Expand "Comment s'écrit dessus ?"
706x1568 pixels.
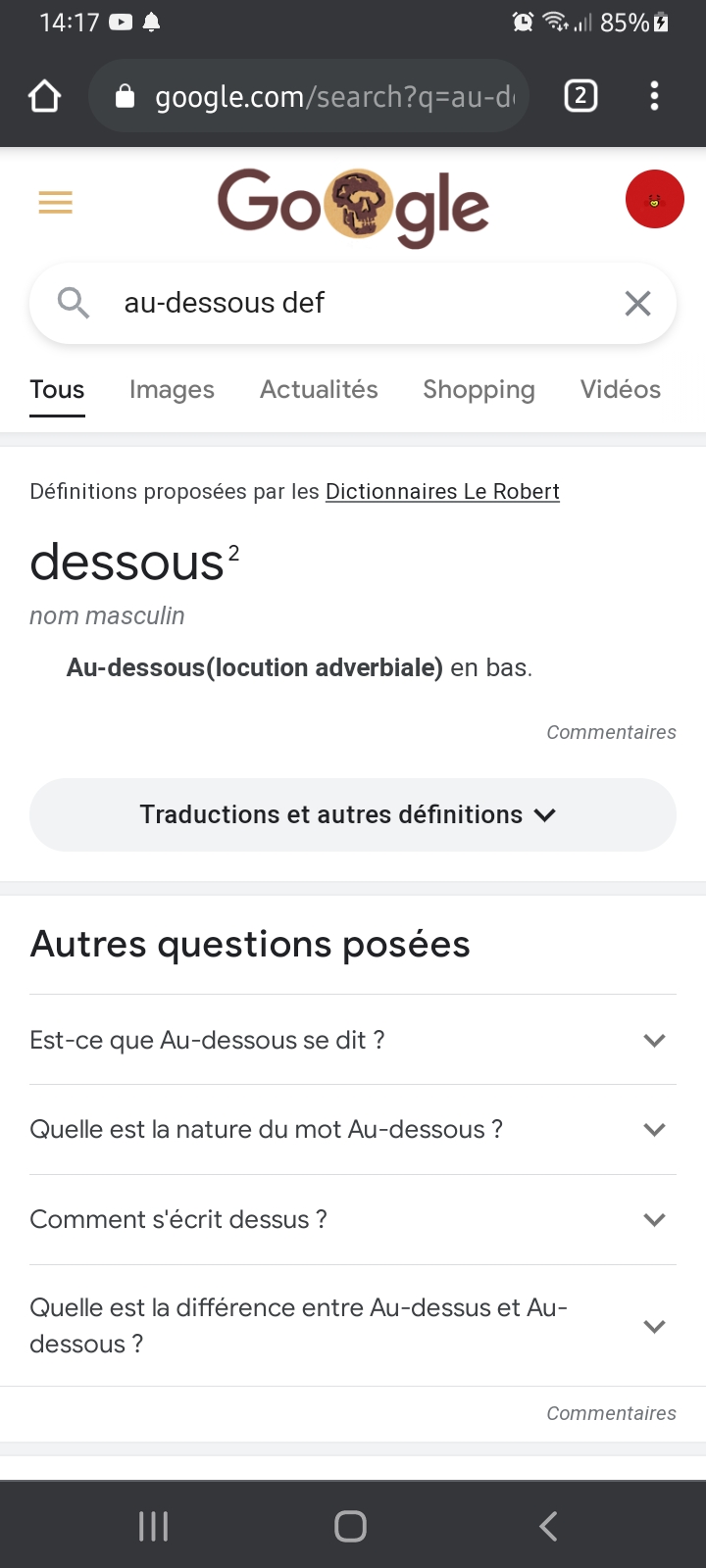point(353,1220)
